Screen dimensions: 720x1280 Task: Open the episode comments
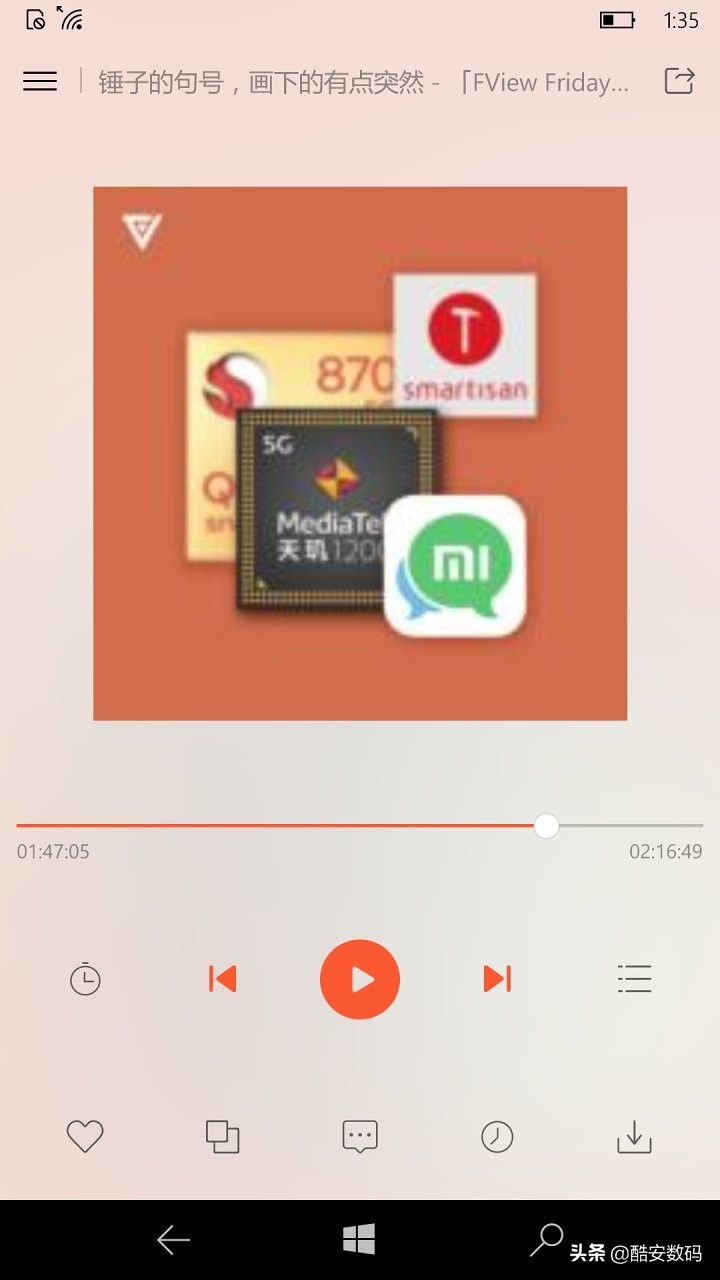(x=360, y=1136)
